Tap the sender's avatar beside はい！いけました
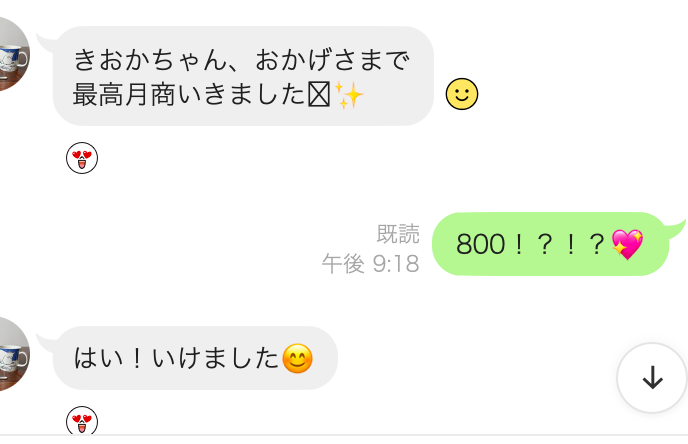Screen dimensions: 688x444 tap(12, 353)
